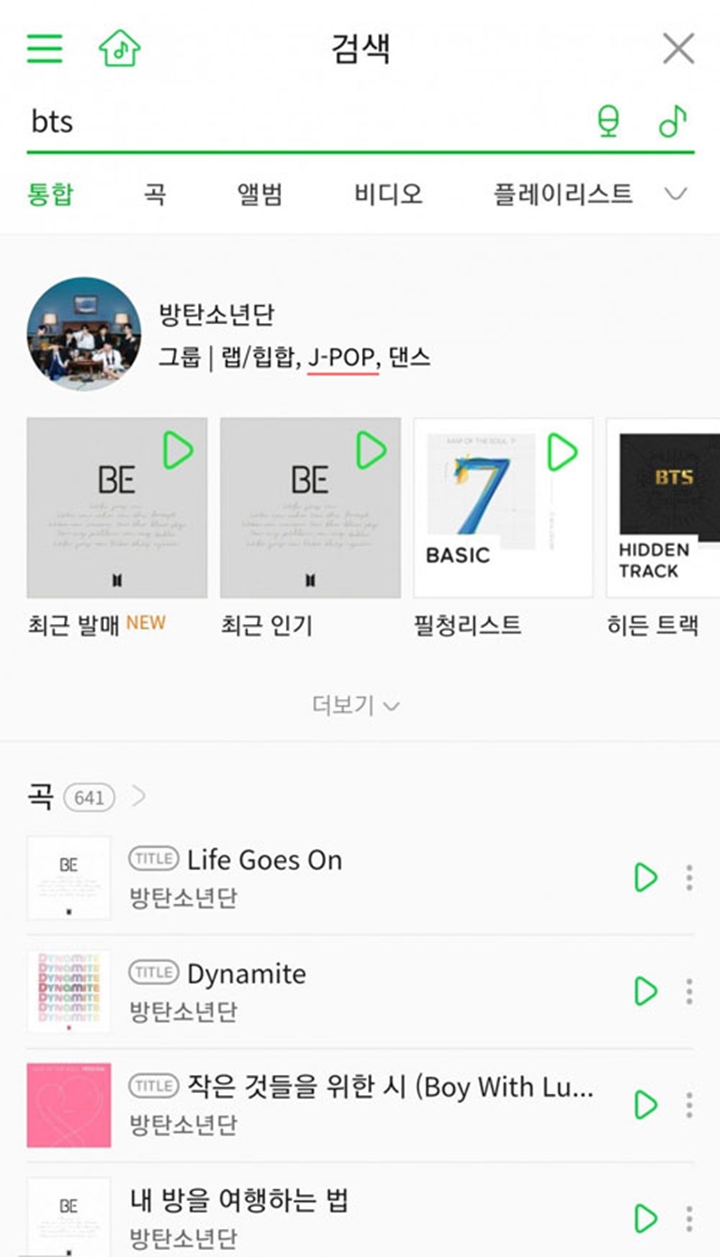Play the 최근 인기 collection
Image resolution: width=720 pixels, height=1257 pixels.
[x=373, y=450]
